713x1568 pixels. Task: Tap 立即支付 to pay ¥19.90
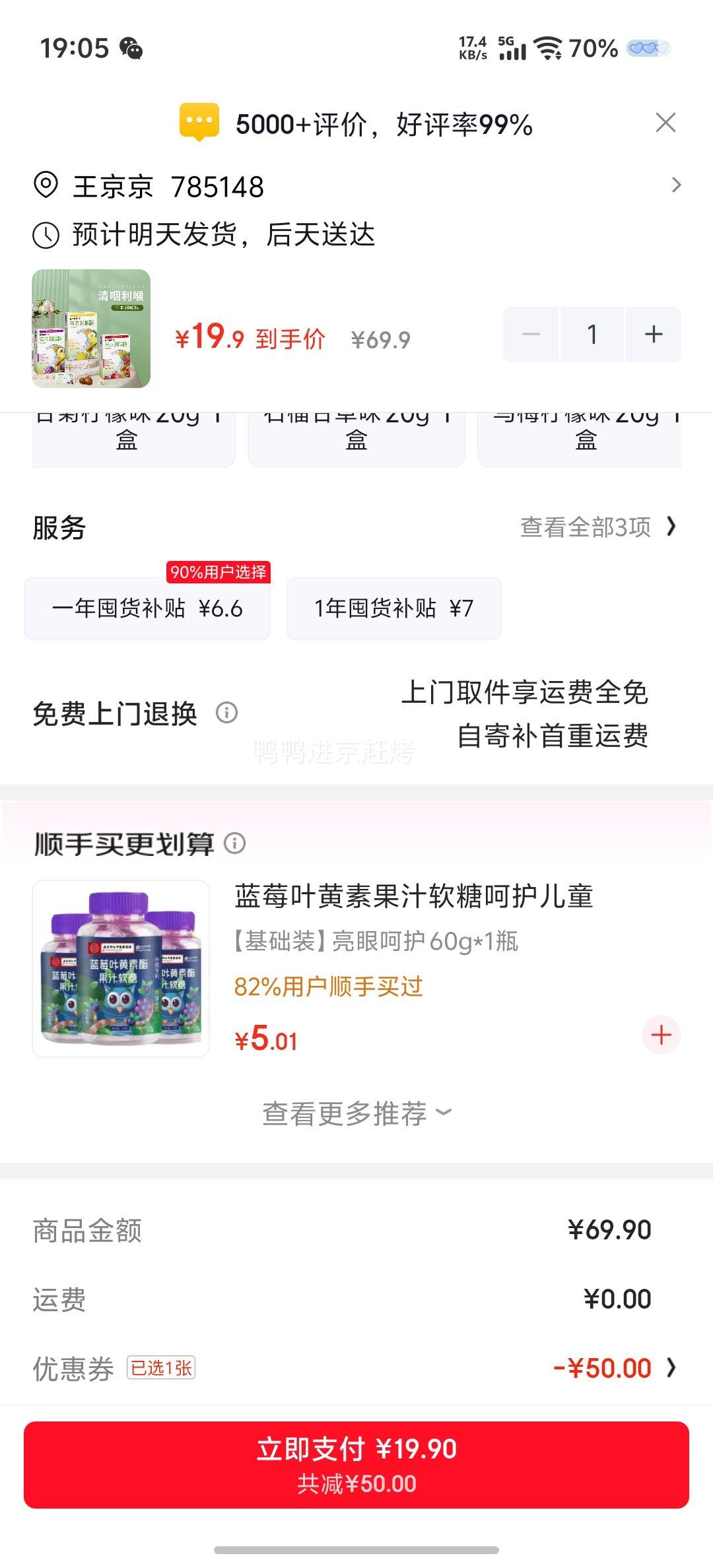(x=355, y=1460)
